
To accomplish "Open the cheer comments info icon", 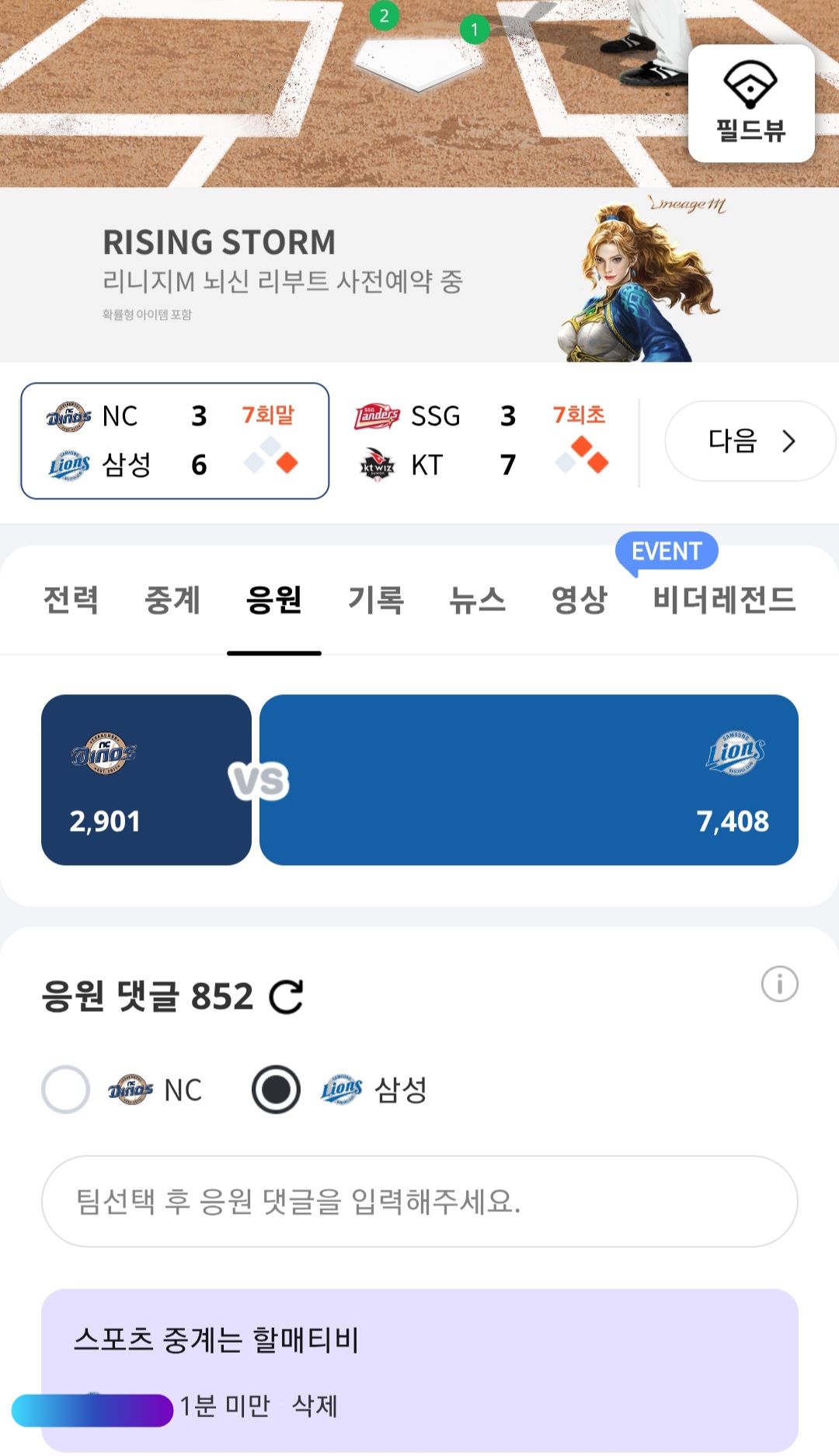I will pos(779,985).
